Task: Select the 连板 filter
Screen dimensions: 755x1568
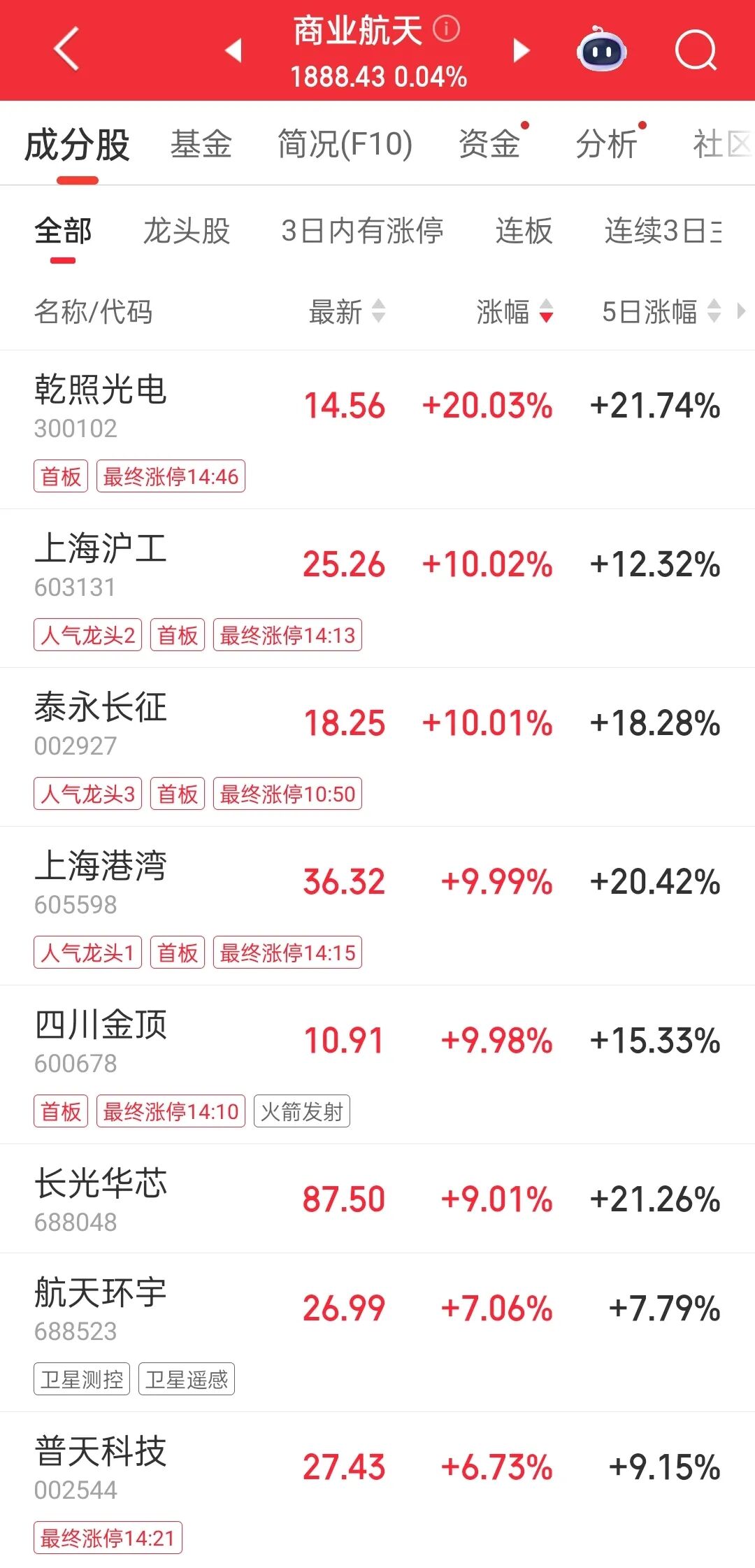Action: click(524, 231)
